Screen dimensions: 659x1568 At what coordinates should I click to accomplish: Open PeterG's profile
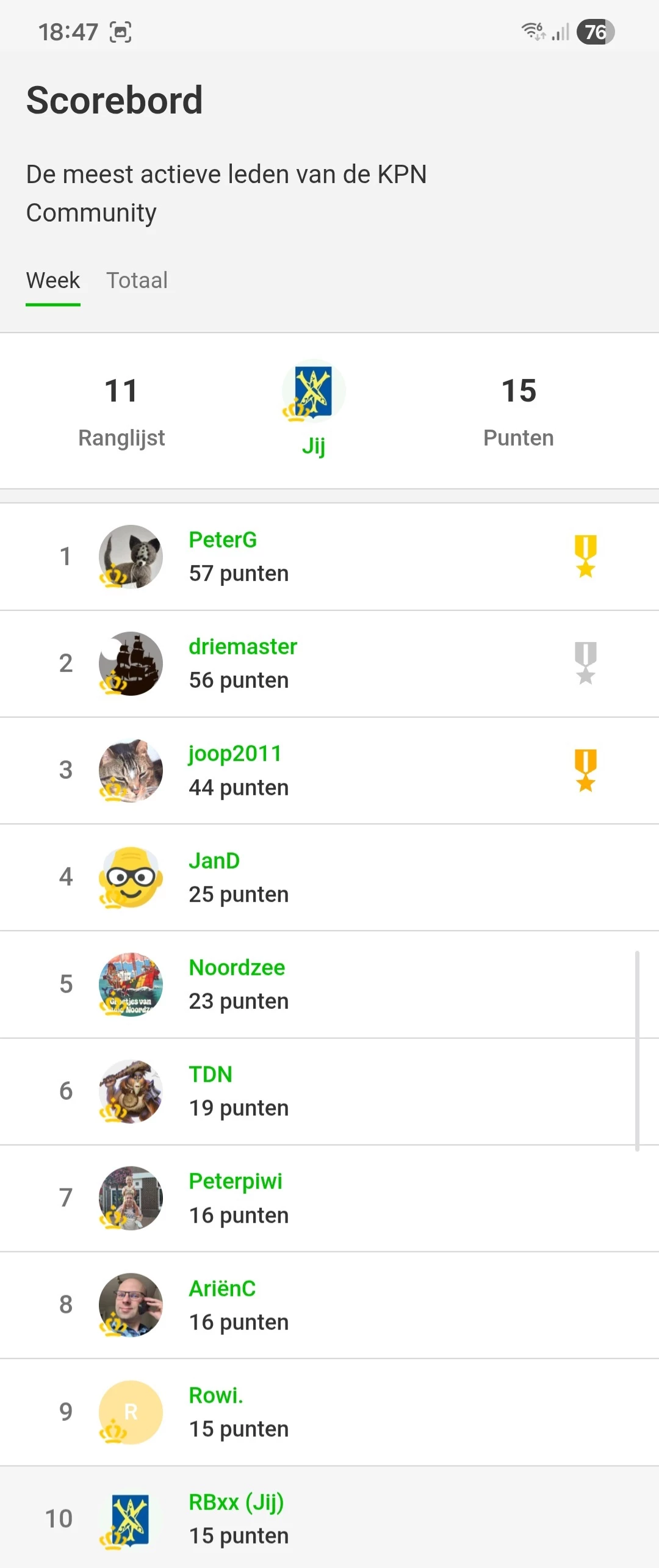329,557
